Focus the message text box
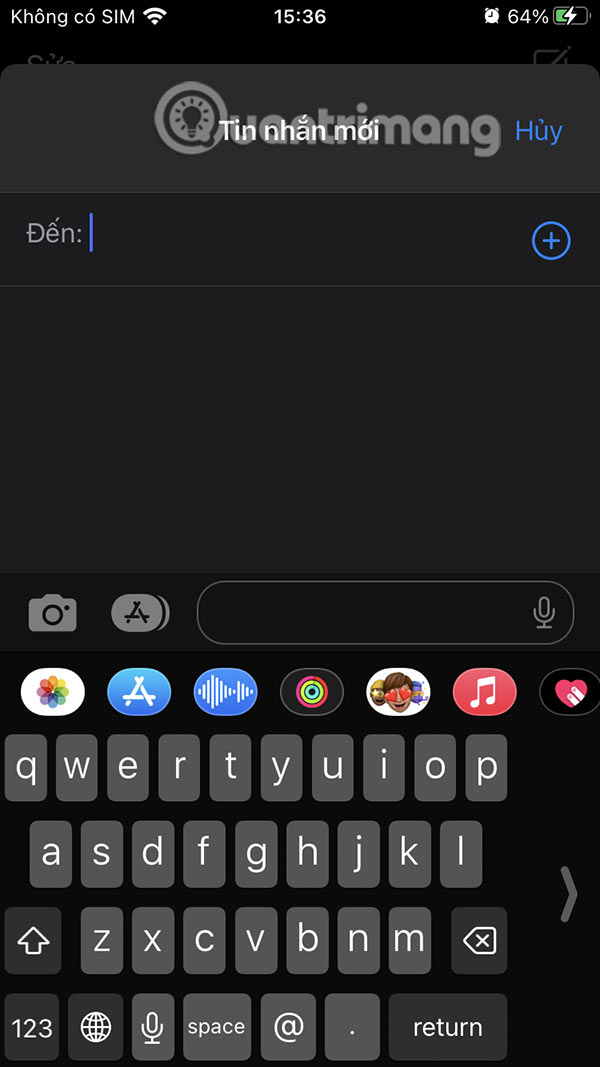The height and width of the screenshot is (1067, 600). coord(365,612)
